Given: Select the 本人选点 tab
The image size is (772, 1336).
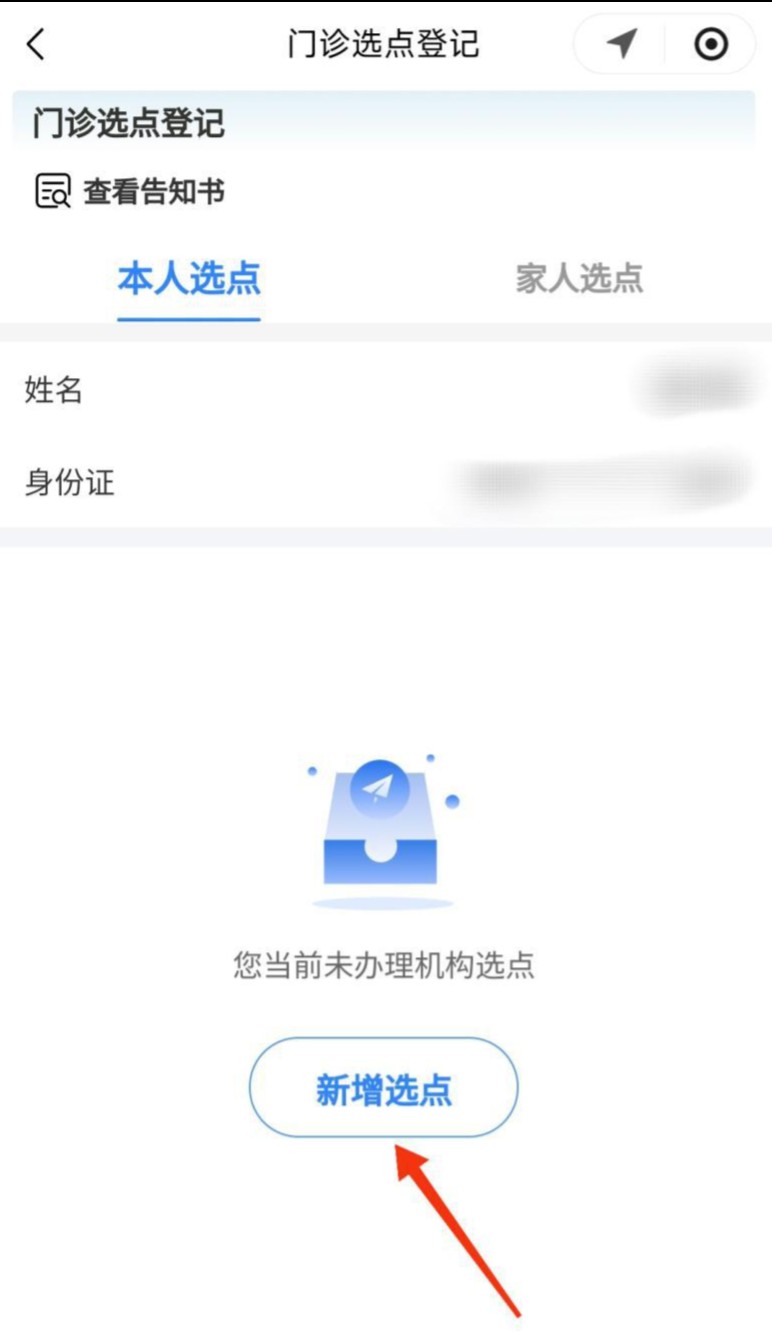Looking at the screenshot, I should [x=189, y=279].
